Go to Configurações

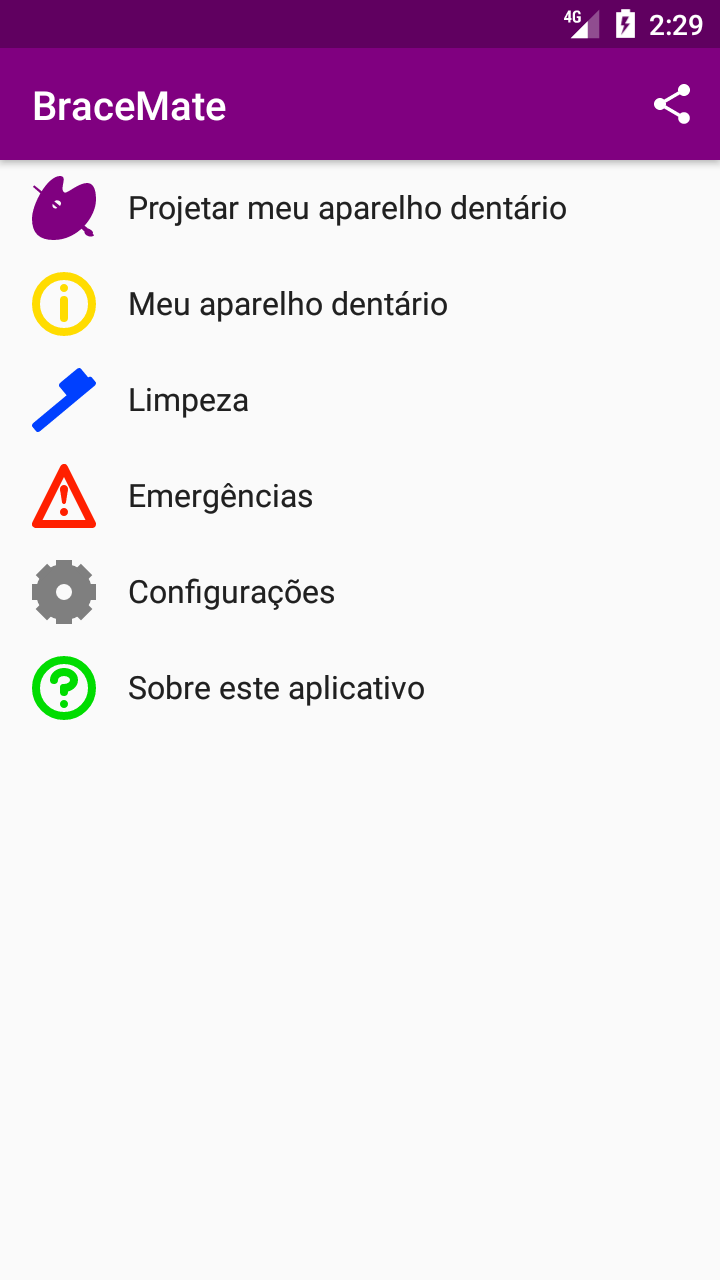point(231,592)
